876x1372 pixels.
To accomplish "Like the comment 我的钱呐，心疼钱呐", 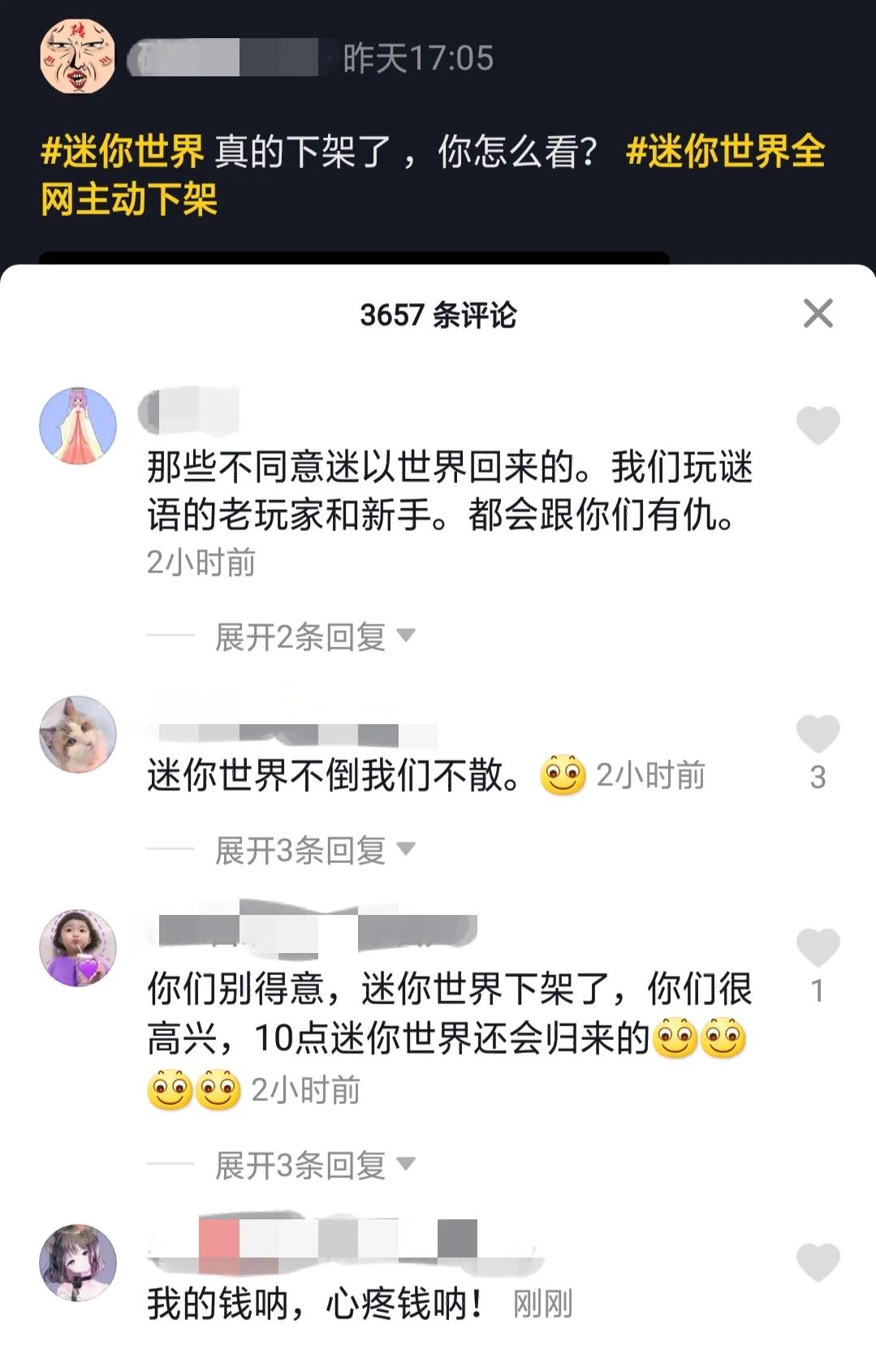I will (818, 1262).
